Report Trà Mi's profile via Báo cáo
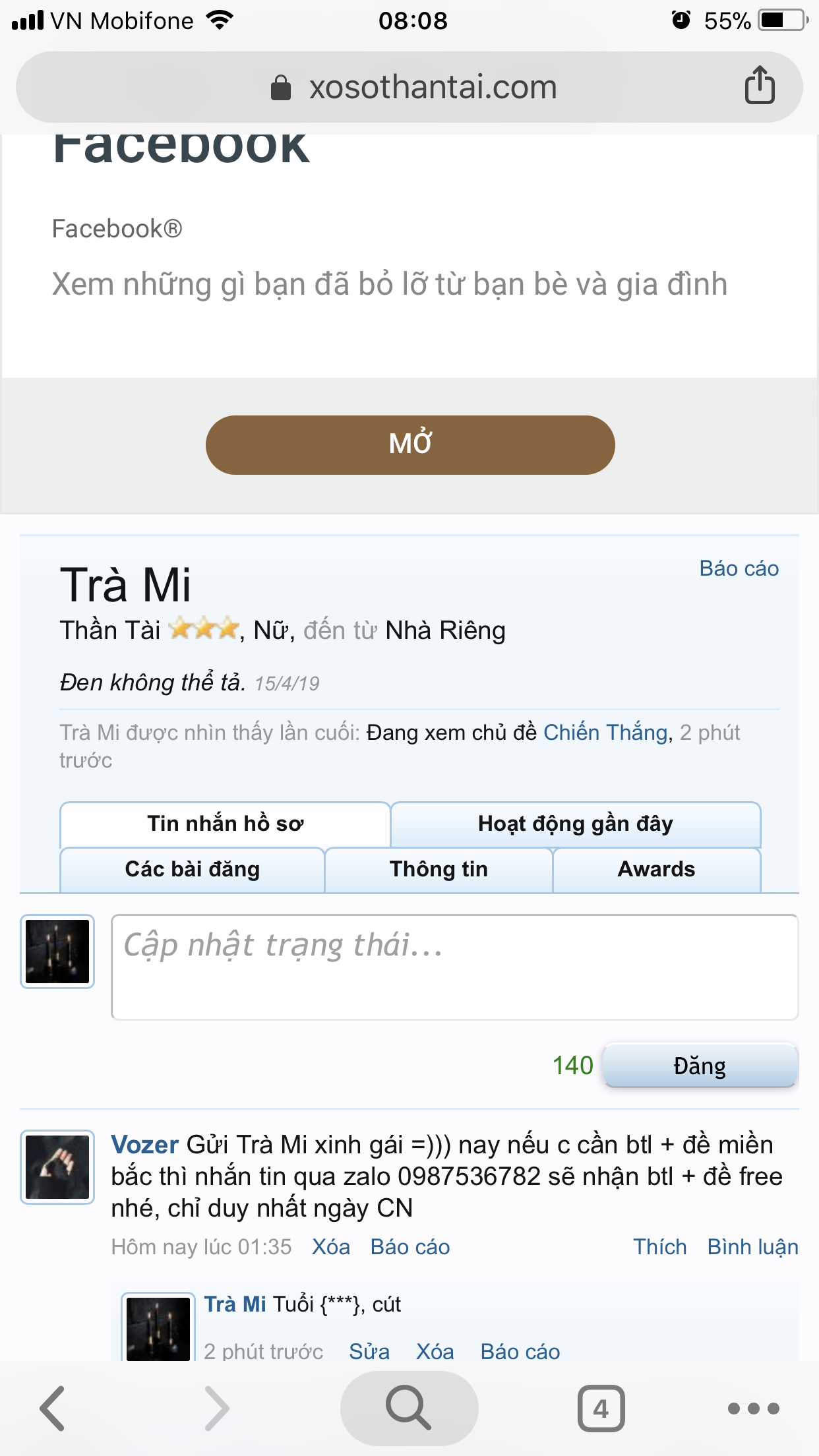This screenshot has height=1456, width=819. [739, 568]
